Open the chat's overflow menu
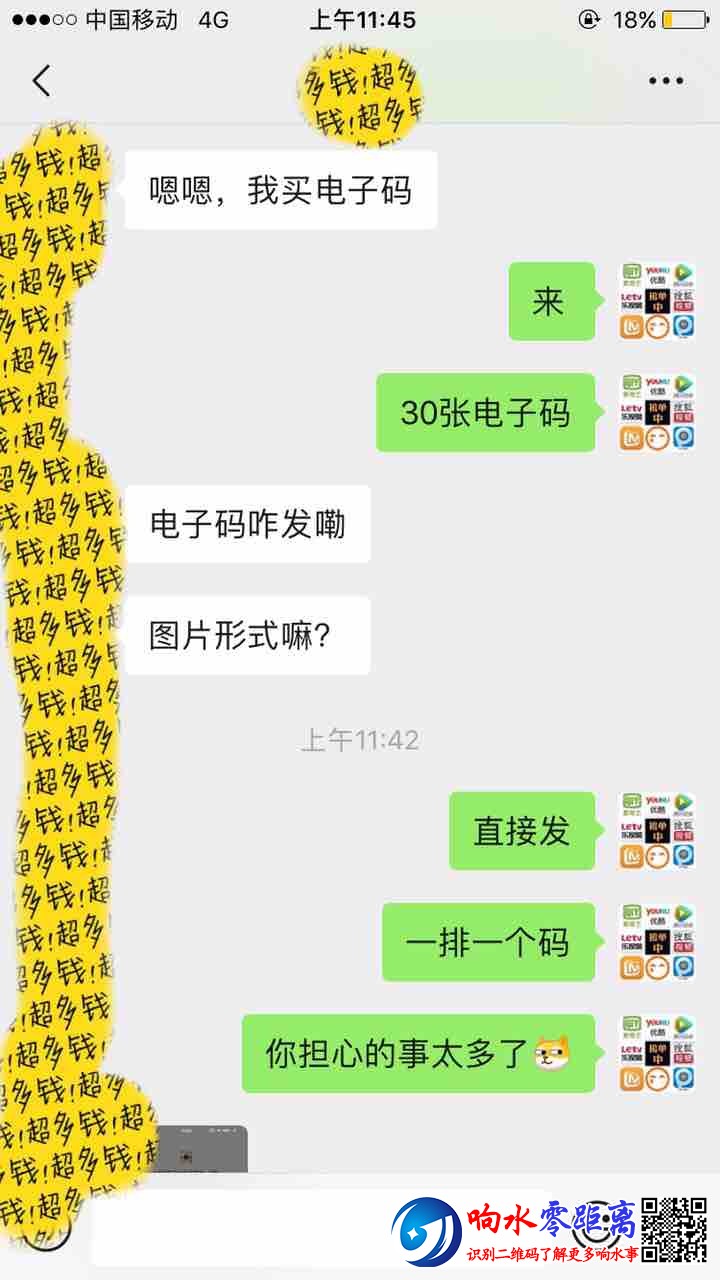 [x=665, y=81]
